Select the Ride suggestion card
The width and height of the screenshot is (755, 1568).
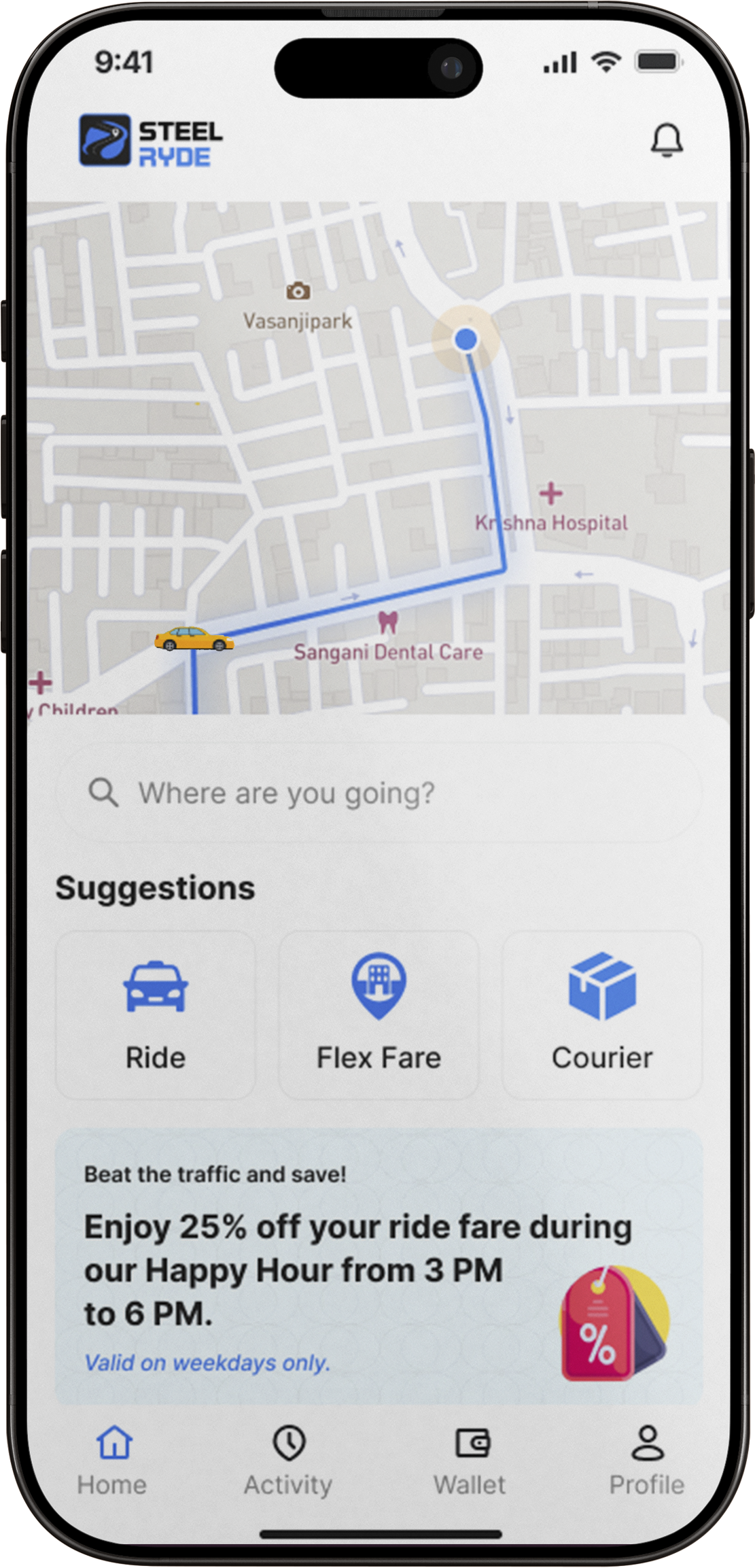pos(156,1015)
